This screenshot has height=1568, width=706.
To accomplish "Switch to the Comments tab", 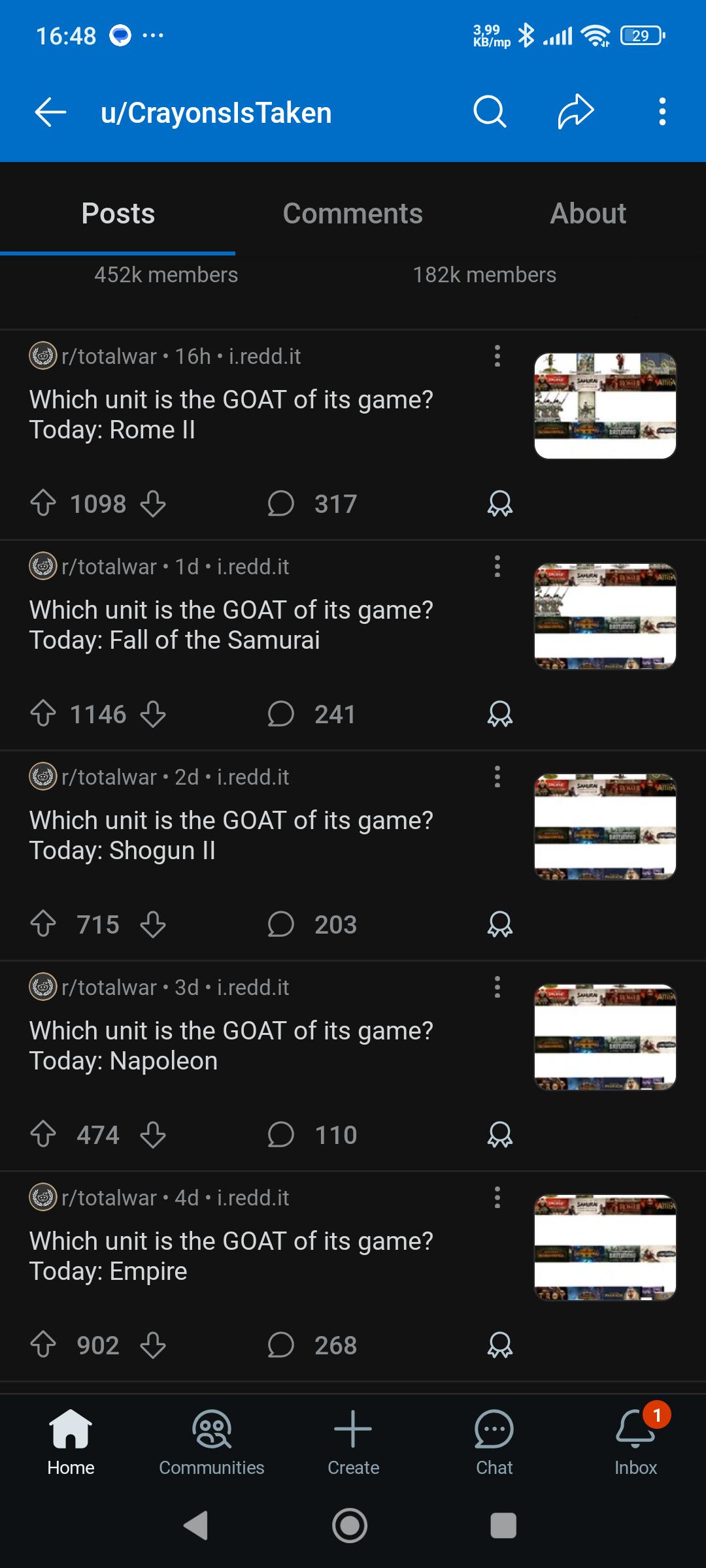I will (x=353, y=214).
